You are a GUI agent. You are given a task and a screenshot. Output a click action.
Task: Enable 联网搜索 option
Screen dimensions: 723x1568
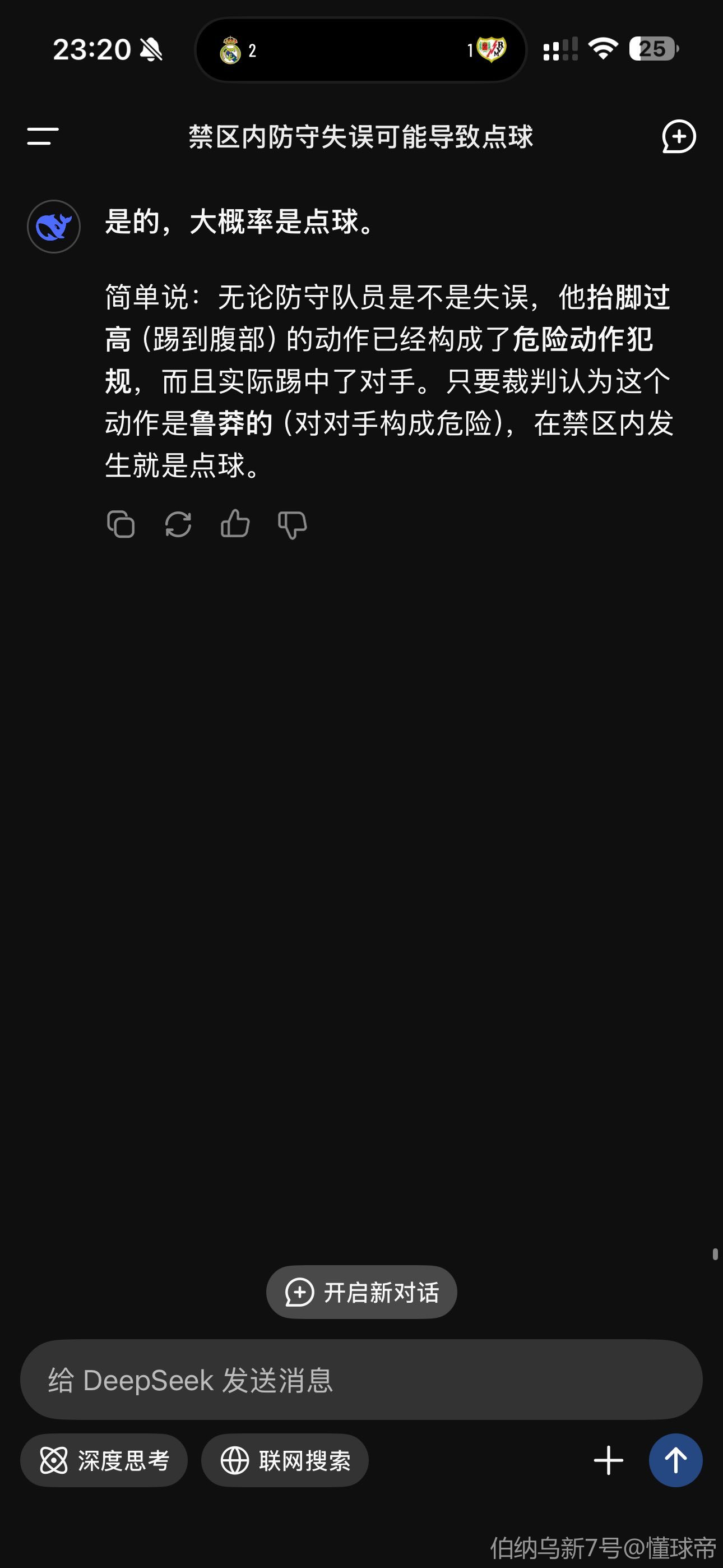tap(285, 1460)
